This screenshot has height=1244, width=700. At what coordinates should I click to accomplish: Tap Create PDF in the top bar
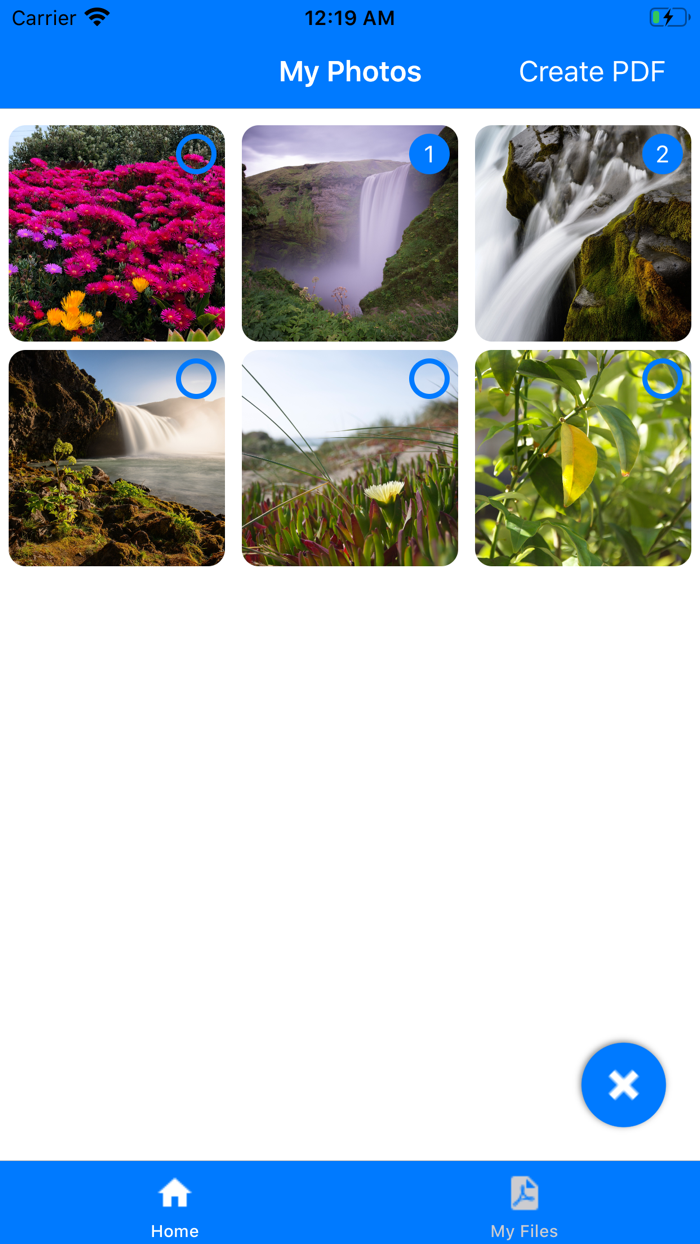(592, 72)
